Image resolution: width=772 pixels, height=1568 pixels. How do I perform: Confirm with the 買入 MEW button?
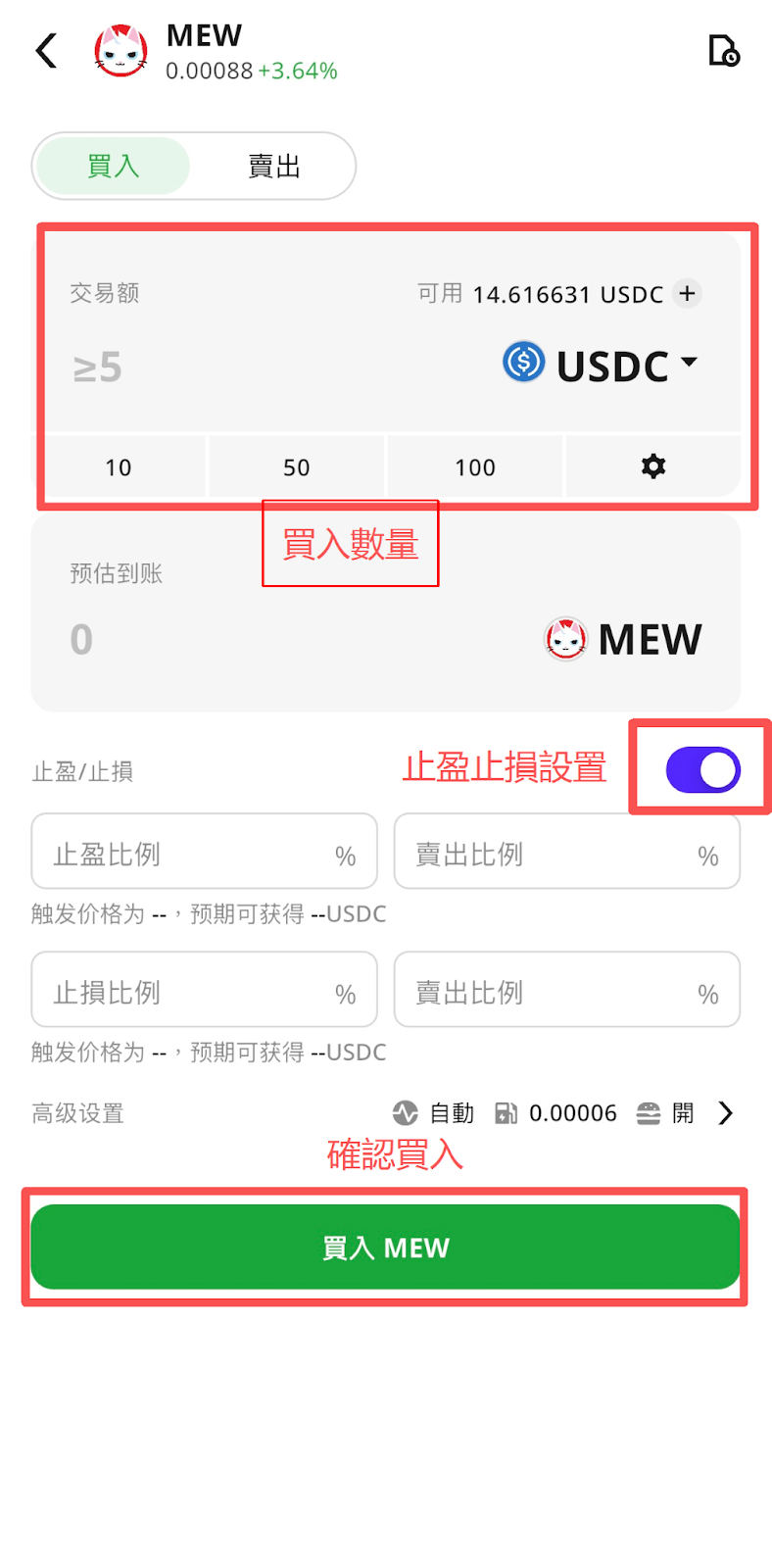[385, 1247]
